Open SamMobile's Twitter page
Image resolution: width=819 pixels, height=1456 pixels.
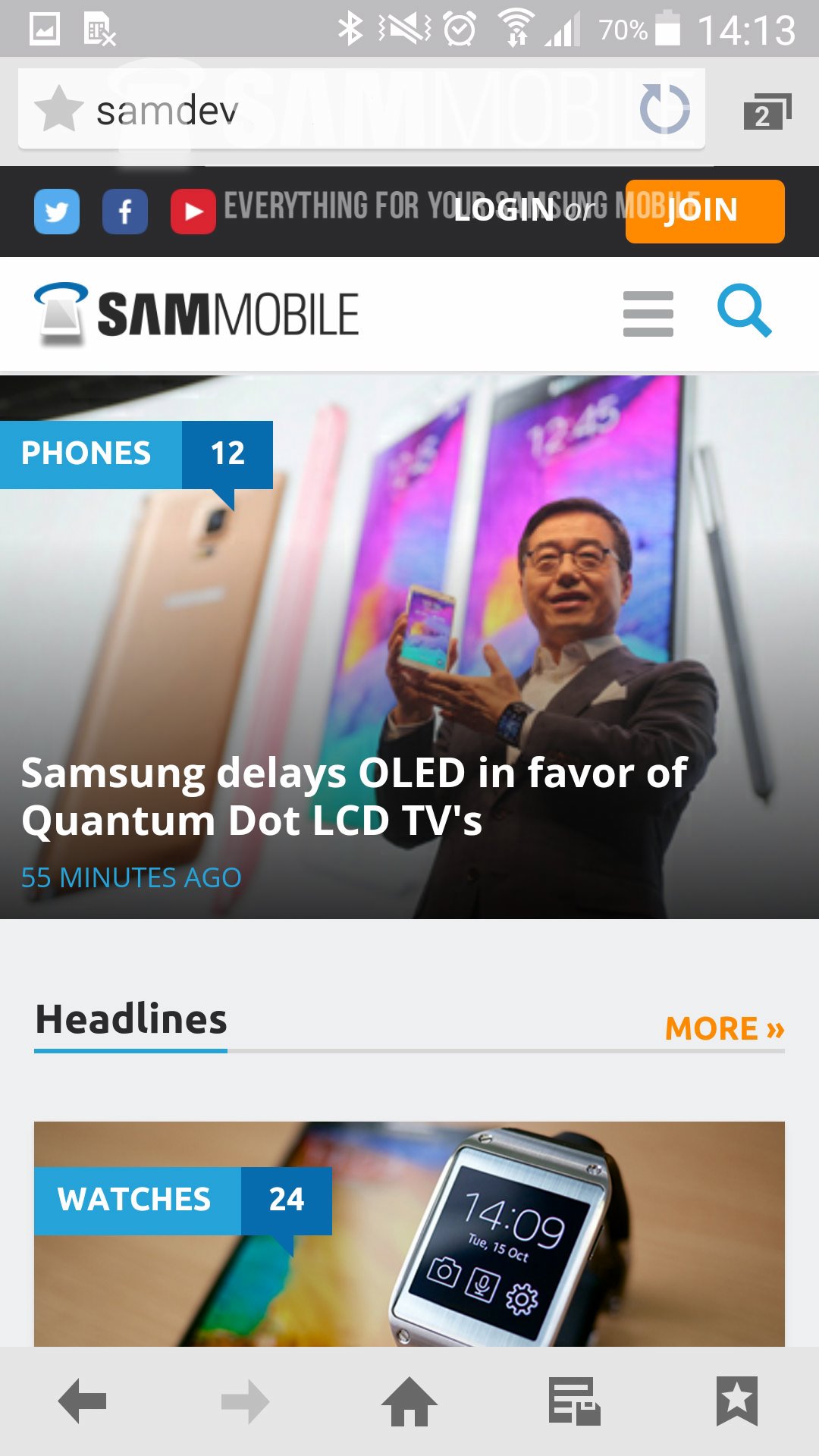point(57,212)
